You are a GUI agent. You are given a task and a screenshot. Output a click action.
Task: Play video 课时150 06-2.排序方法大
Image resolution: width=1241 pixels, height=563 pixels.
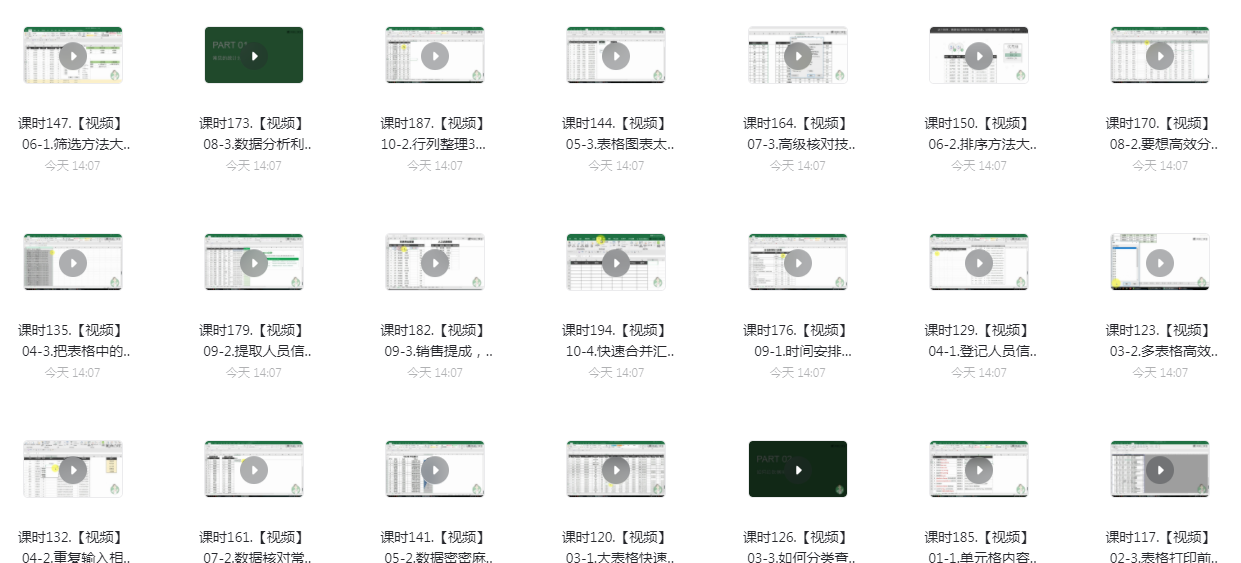tap(979, 56)
